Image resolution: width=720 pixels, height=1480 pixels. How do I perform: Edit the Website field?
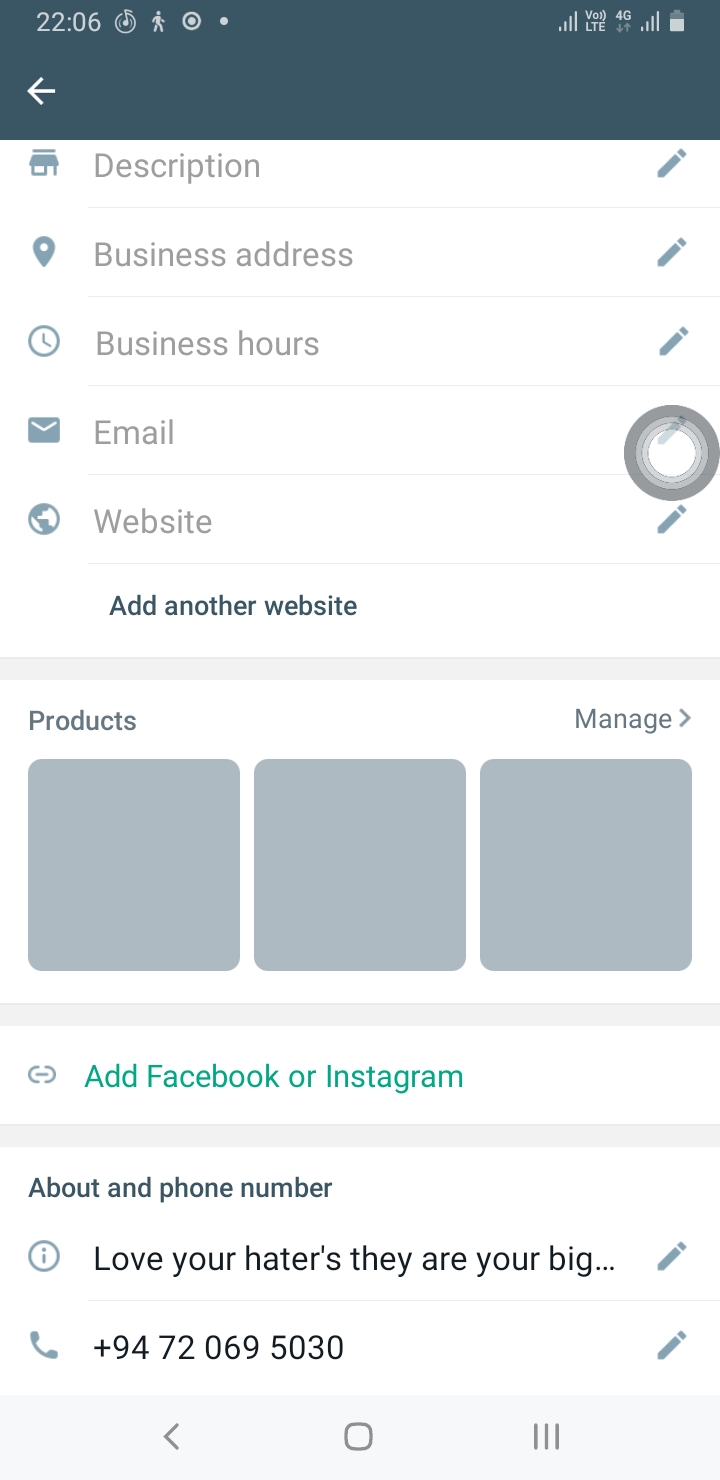(672, 520)
